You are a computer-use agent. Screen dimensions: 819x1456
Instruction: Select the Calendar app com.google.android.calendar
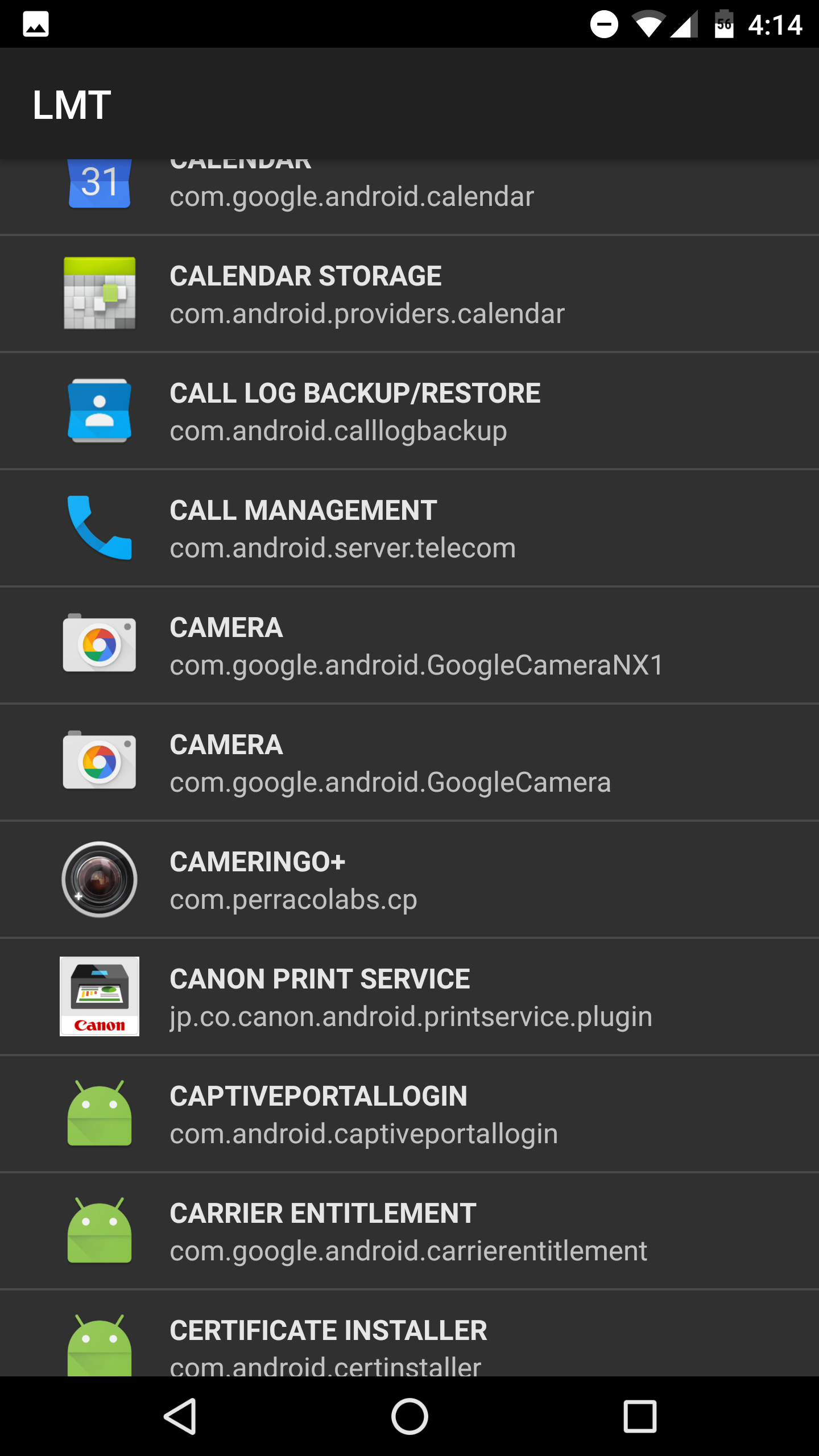(409, 196)
